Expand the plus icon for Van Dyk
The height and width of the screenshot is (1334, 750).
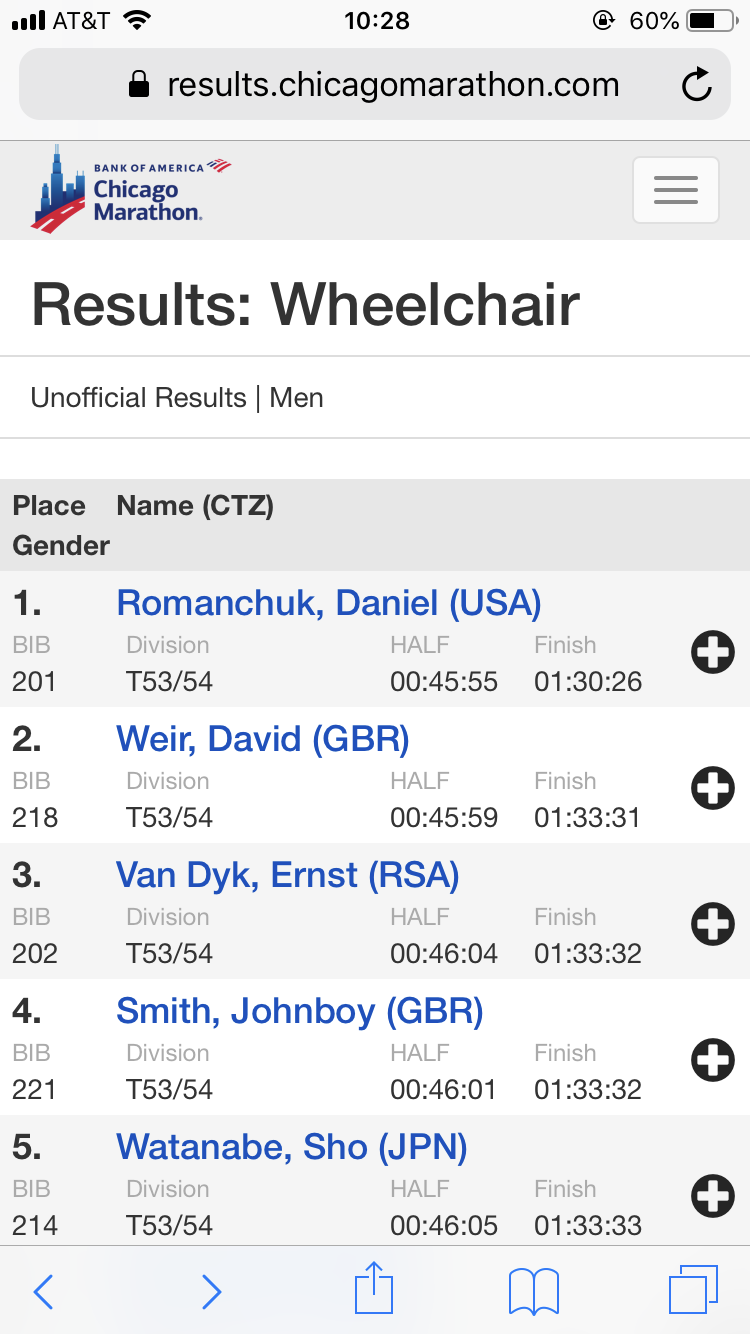click(x=713, y=925)
